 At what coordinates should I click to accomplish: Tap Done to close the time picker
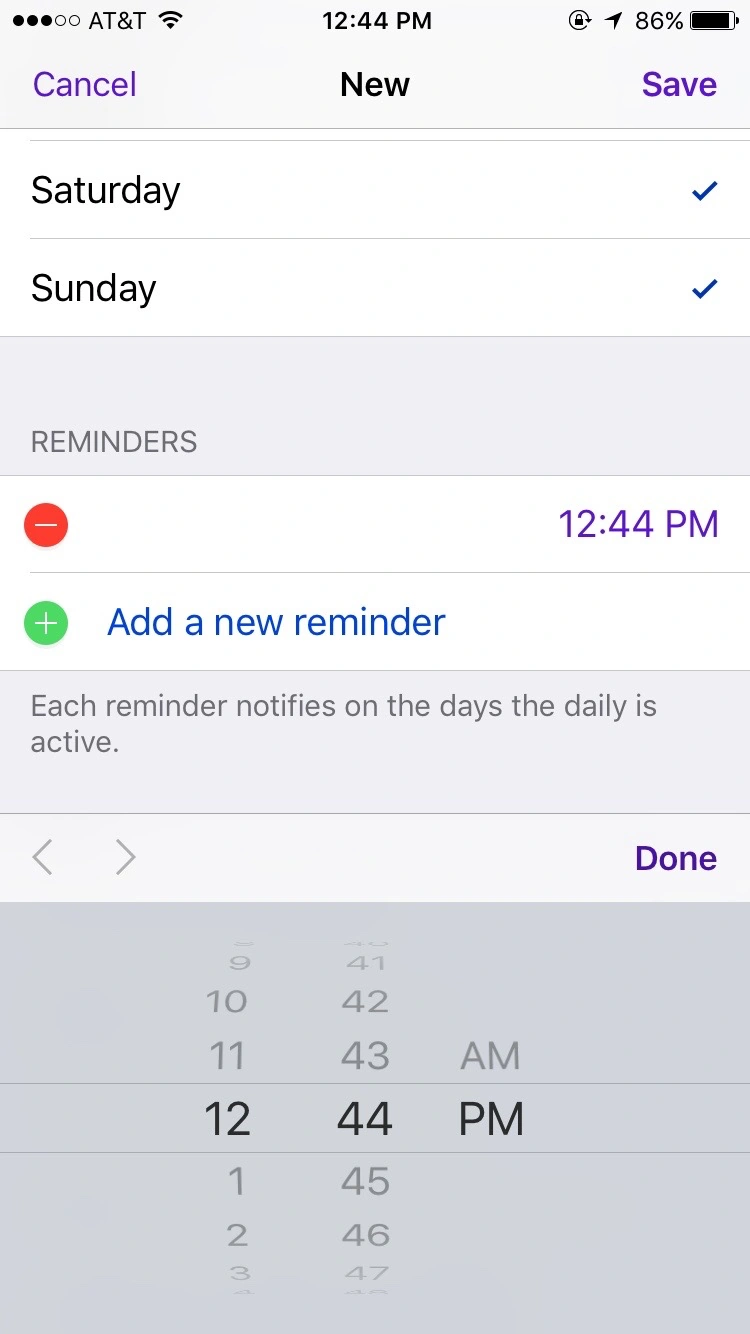pyautogui.click(x=675, y=858)
